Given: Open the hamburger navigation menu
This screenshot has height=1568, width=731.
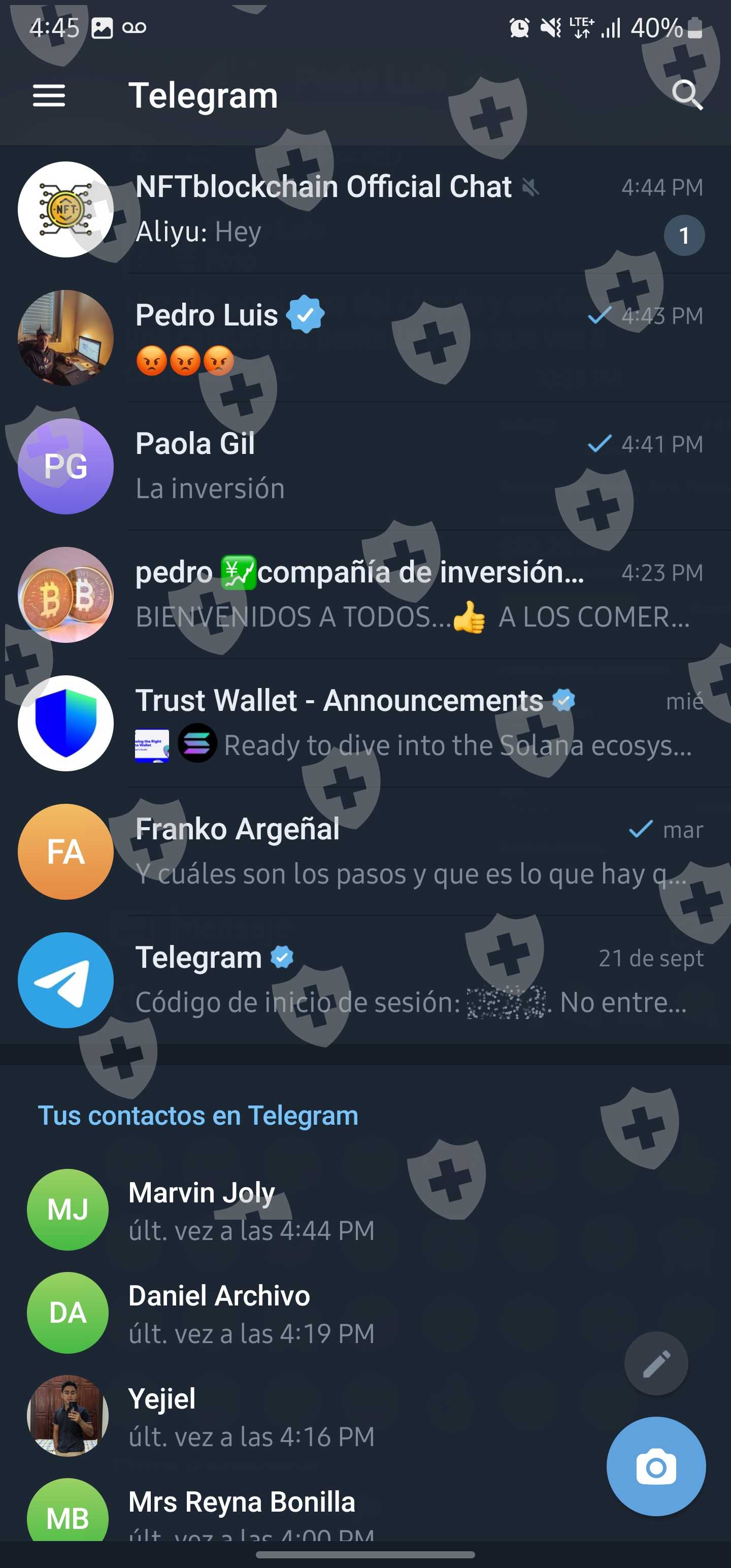Looking at the screenshot, I should [x=49, y=95].
